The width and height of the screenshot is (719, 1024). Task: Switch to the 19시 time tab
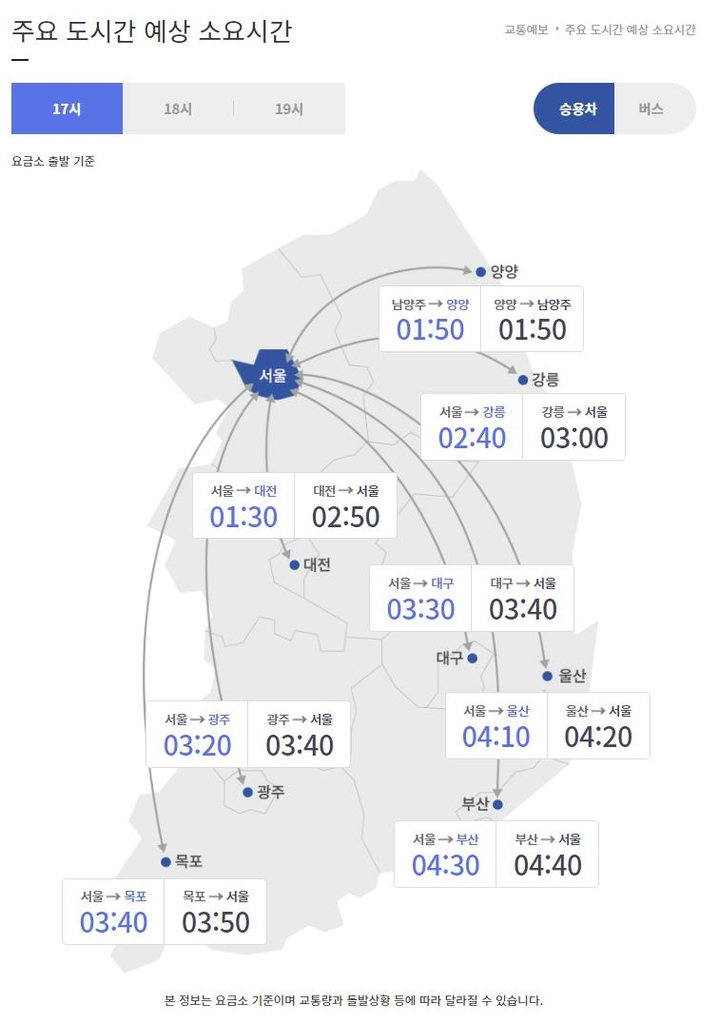(289, 109)
